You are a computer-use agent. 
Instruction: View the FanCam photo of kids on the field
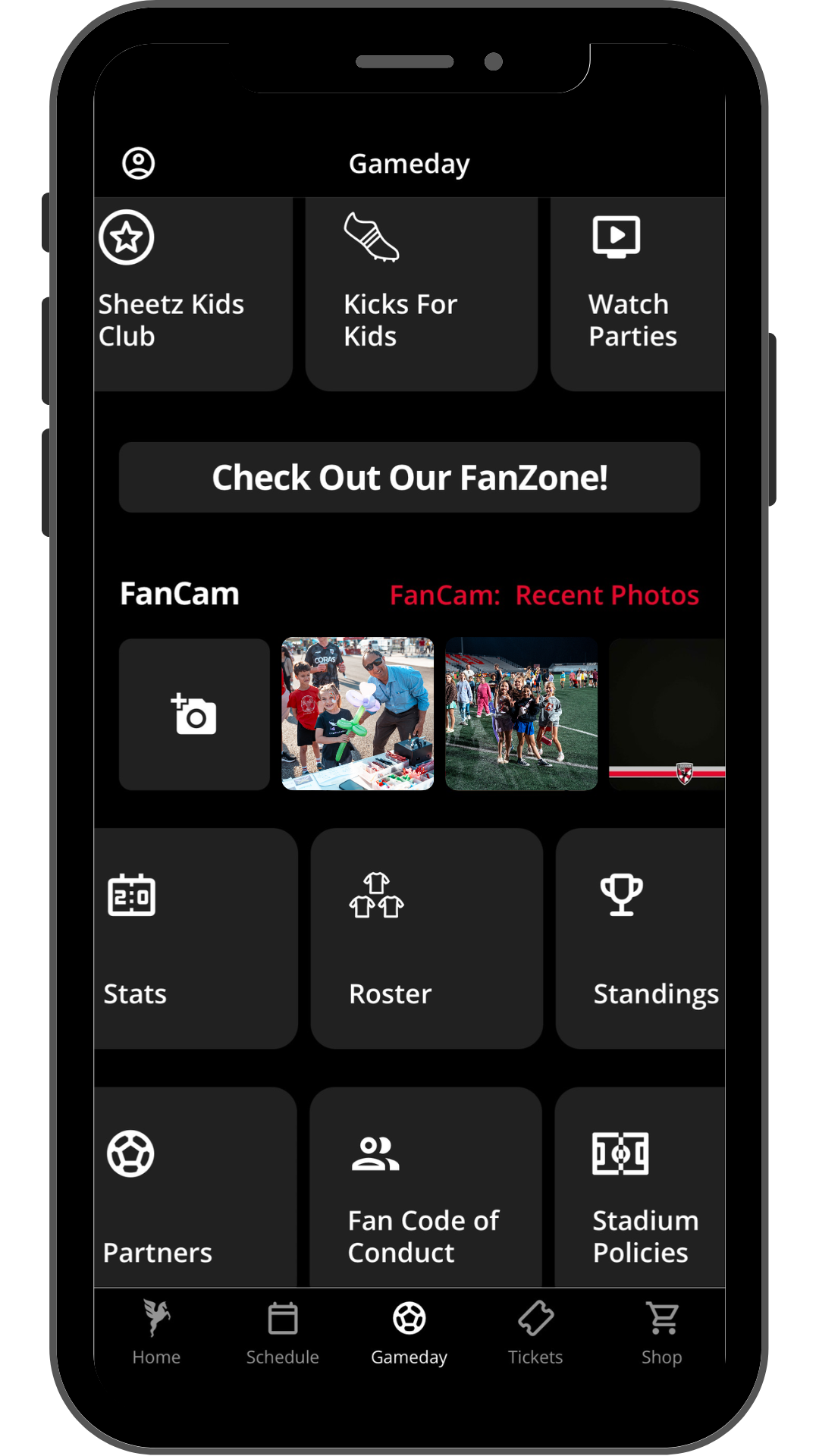tap(522, 714)
